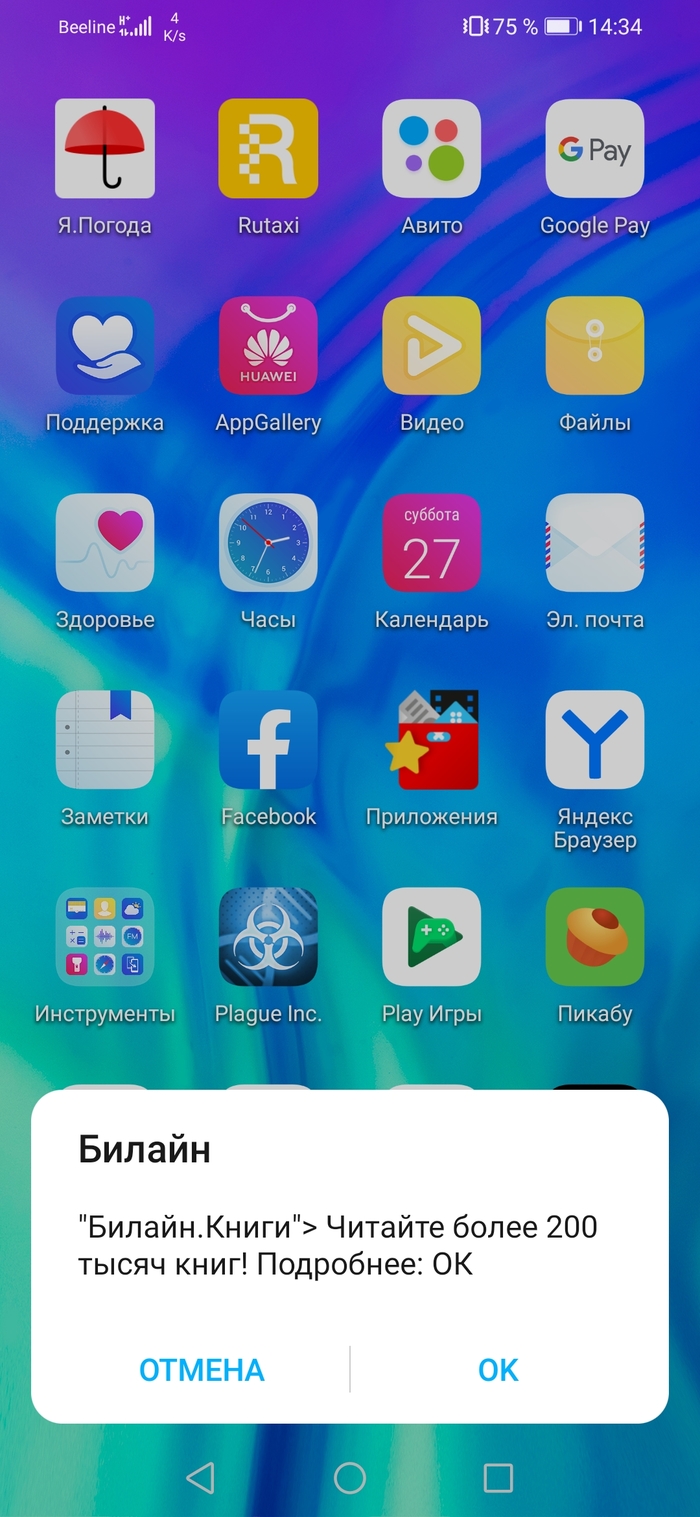Open Яндекс Браузер
This screenshot has height=1517, width=700.
click(x=594, y=740)
